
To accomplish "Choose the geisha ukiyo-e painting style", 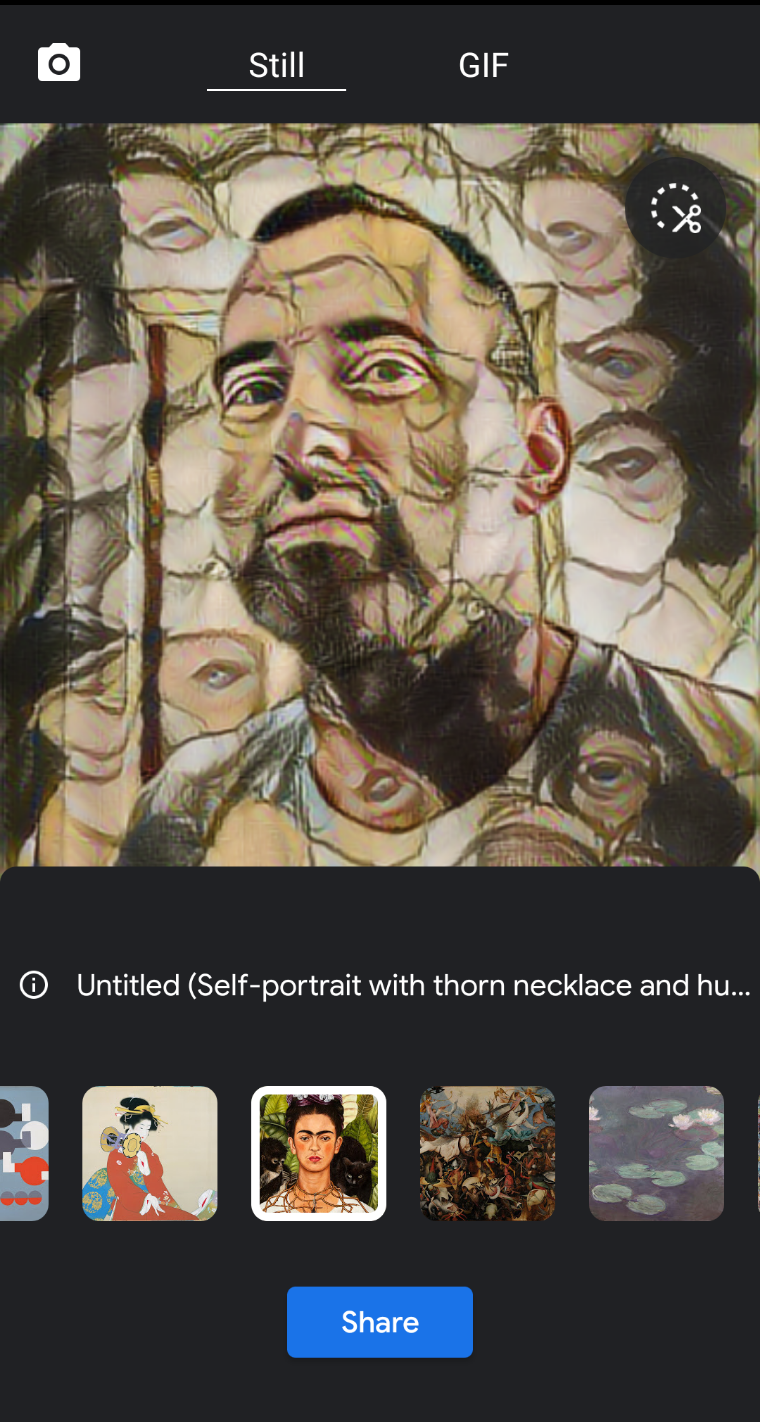I will click(x=149, y=1153).
